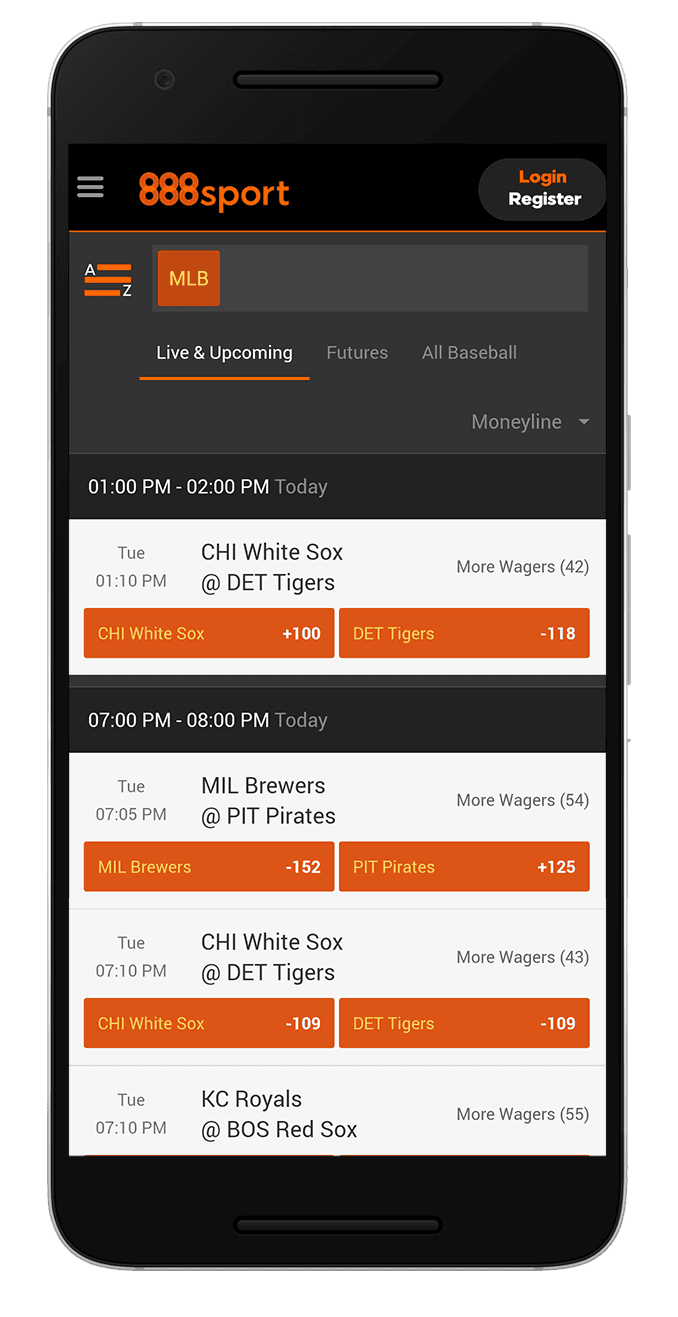This screenshot has height=1317, width=678.
Task: Expand the Moneyline dropdown
Action: (x=530, y=422)
